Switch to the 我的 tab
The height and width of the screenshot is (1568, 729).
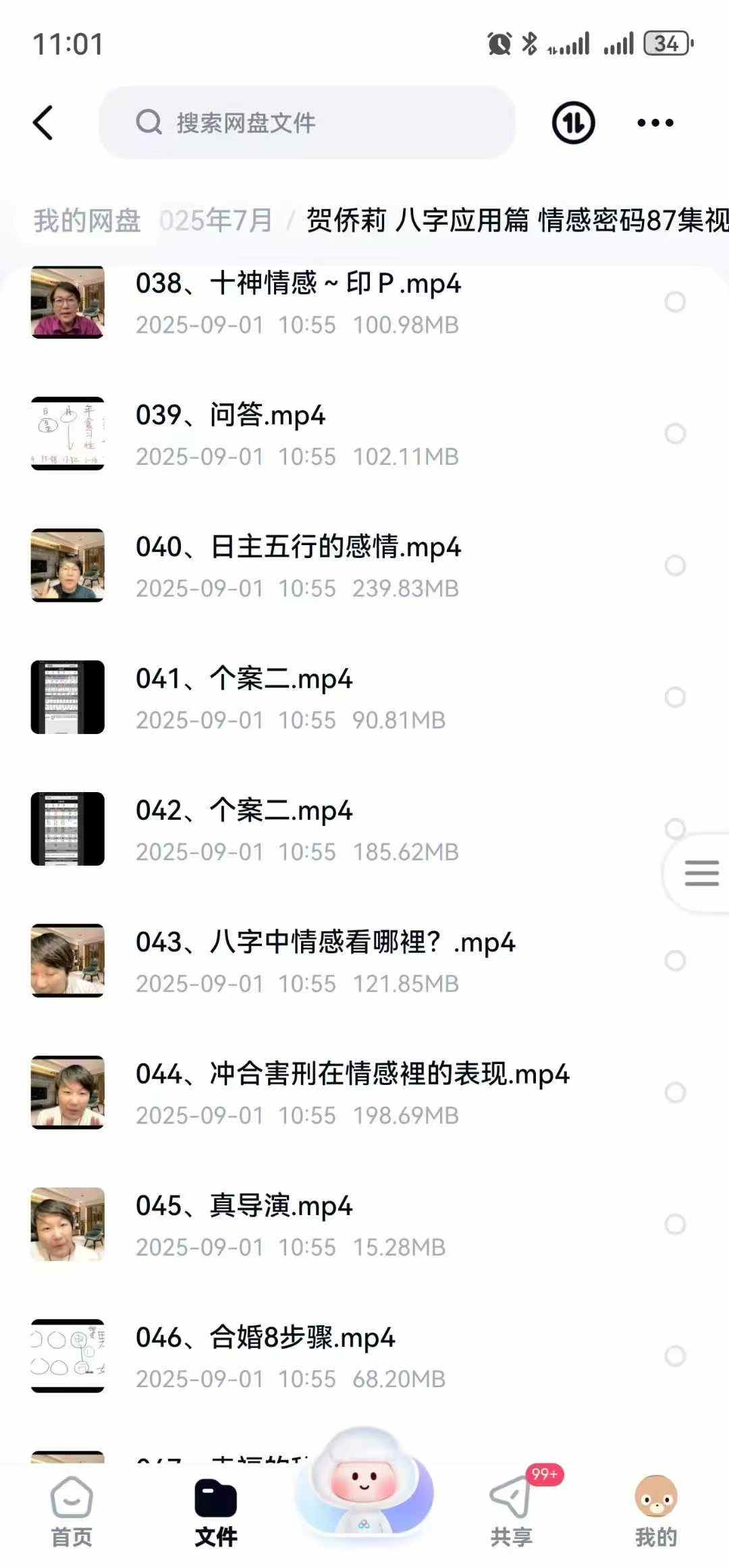(x=655, y=1511)
